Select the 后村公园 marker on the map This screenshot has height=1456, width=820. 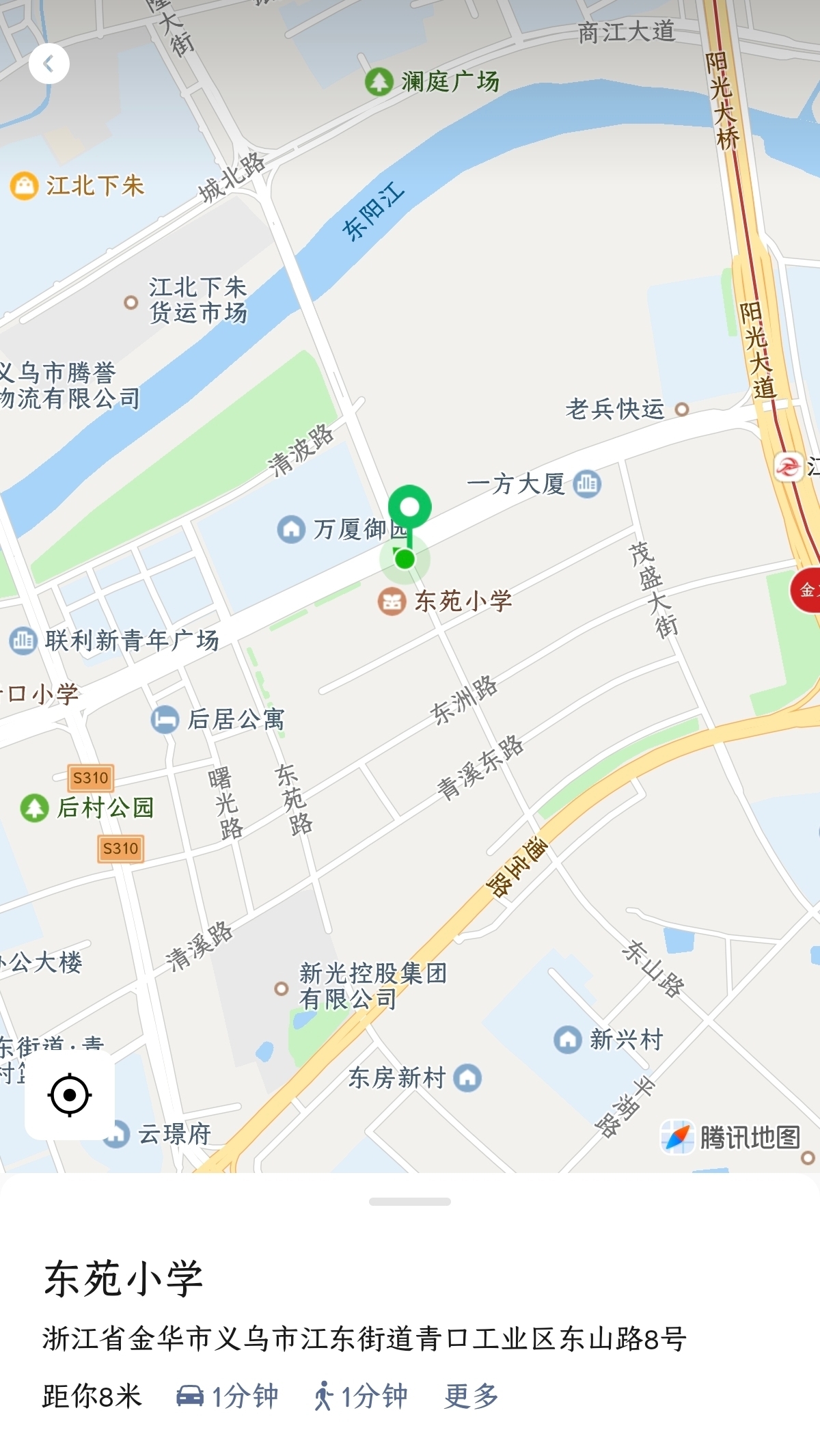pos(34,808)
